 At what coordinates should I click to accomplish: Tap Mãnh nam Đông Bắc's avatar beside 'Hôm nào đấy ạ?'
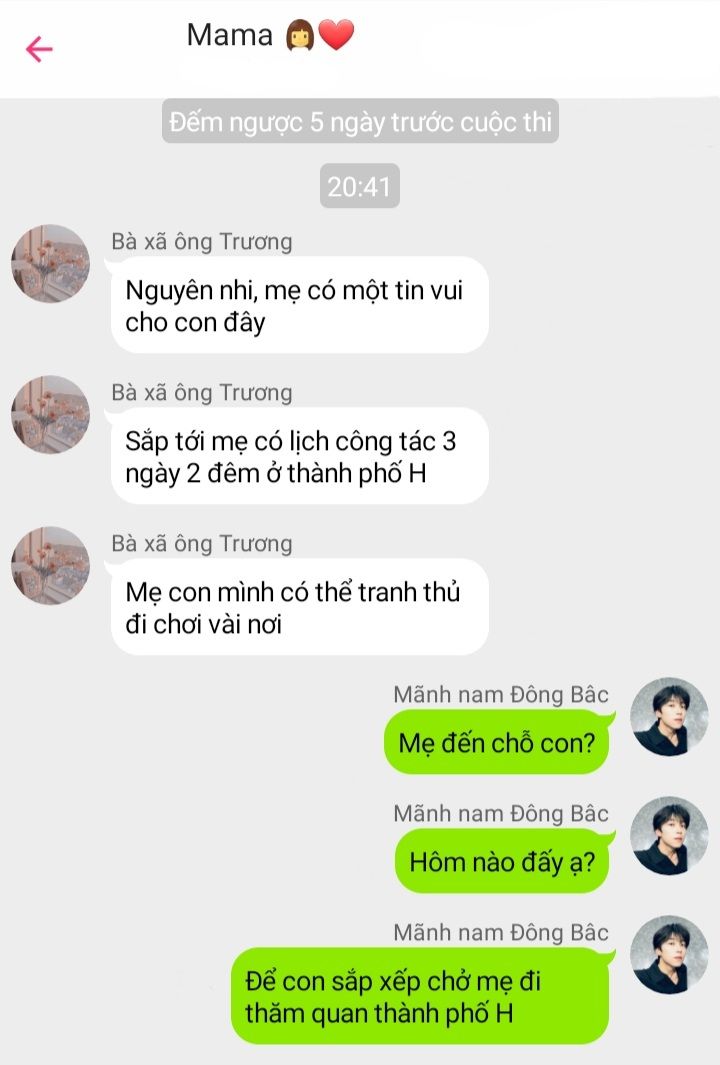click(669, 836)
